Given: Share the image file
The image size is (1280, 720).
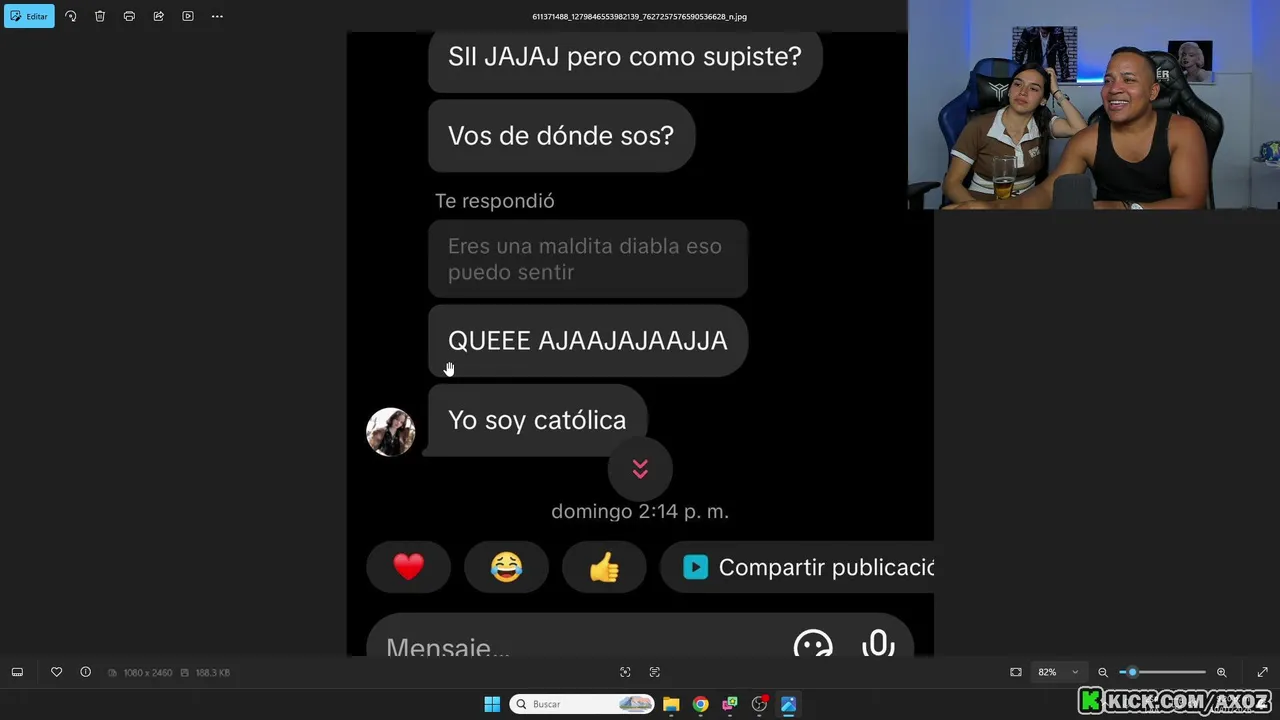Looking at the screenshot, I should [x=158, y=16].
